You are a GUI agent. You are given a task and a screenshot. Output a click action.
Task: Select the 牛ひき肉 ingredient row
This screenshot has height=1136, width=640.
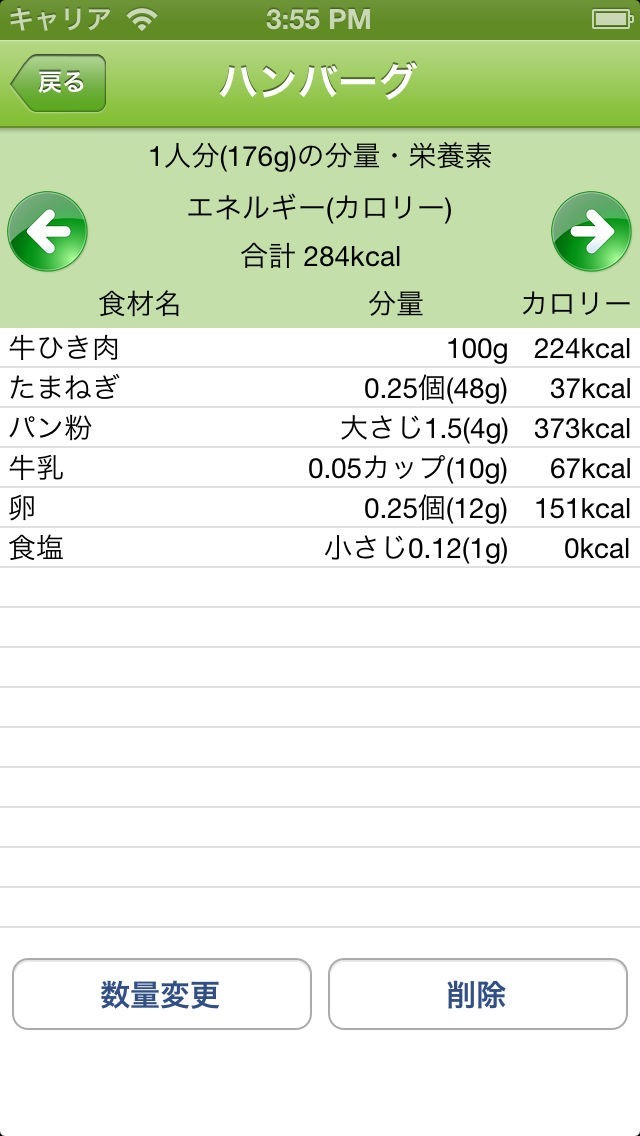tap(320, 348)
